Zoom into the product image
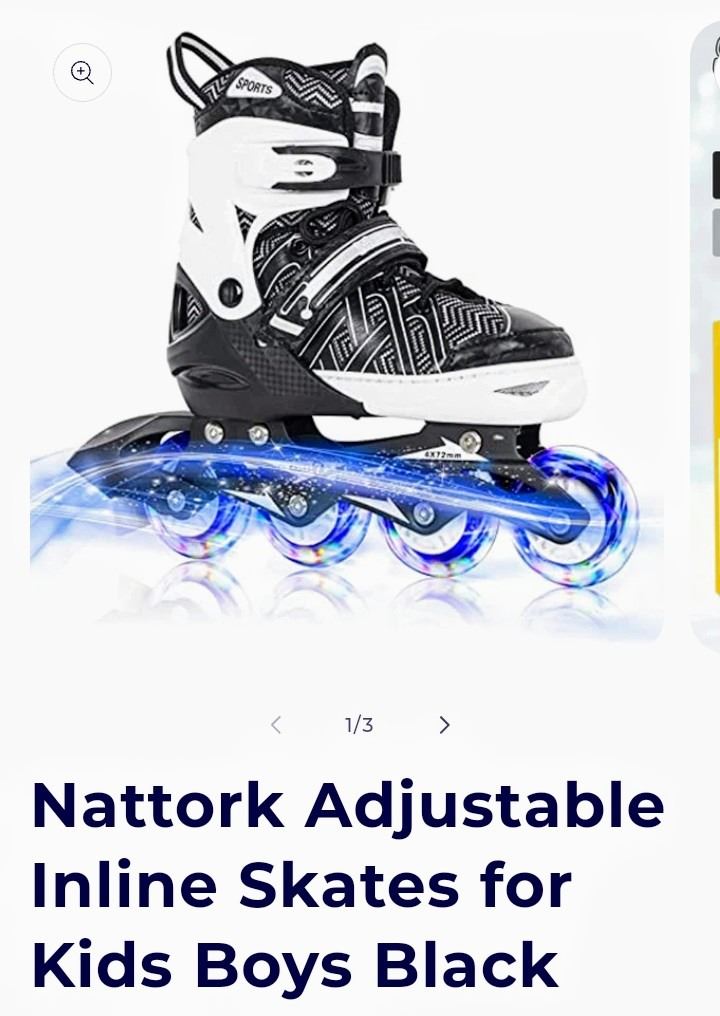The image size is (720, 1016). point(82,73)
